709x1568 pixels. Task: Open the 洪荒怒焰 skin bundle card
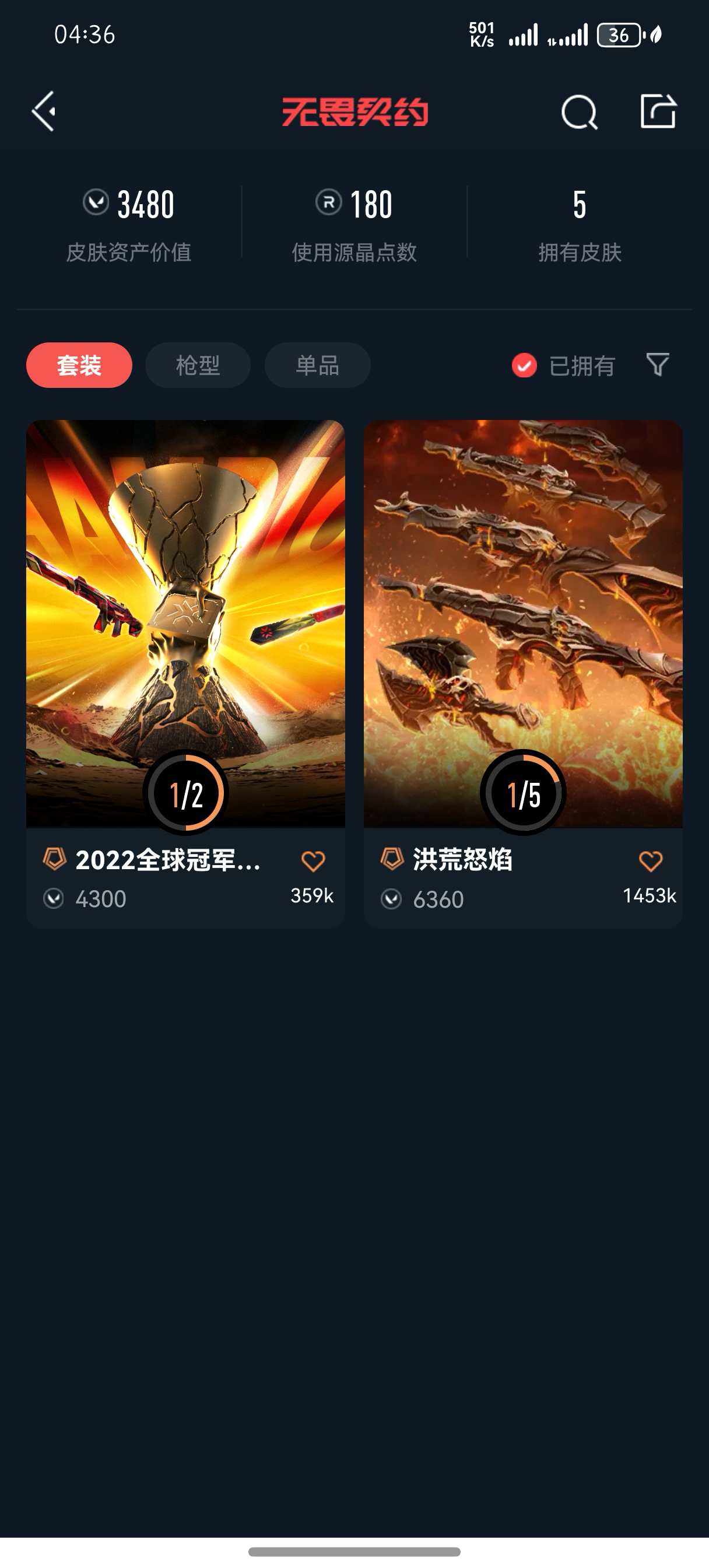[x=524, y=673]
